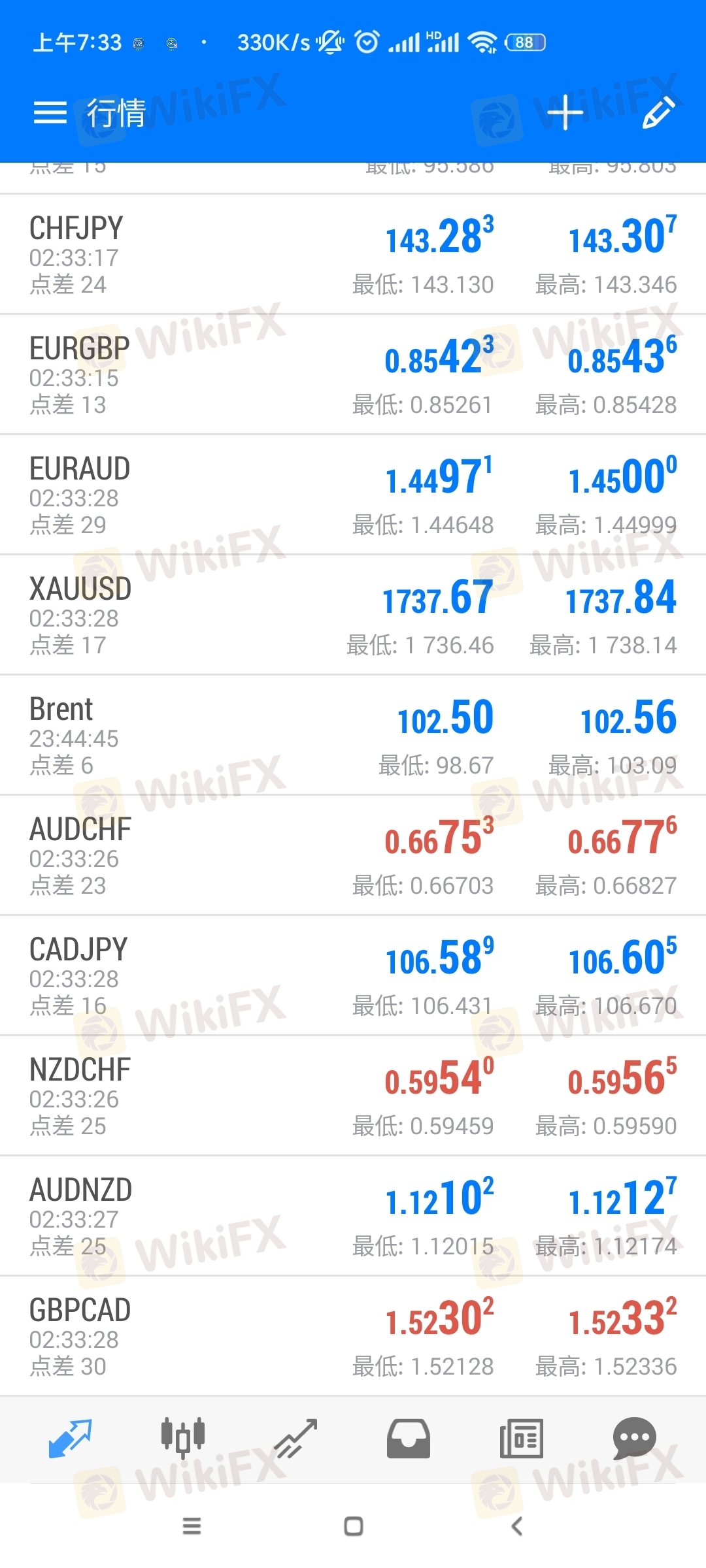Viewport: 706px width, 1568px height.
Task: Open the Brent oil quote row
Action: click(x=353, y=735)
